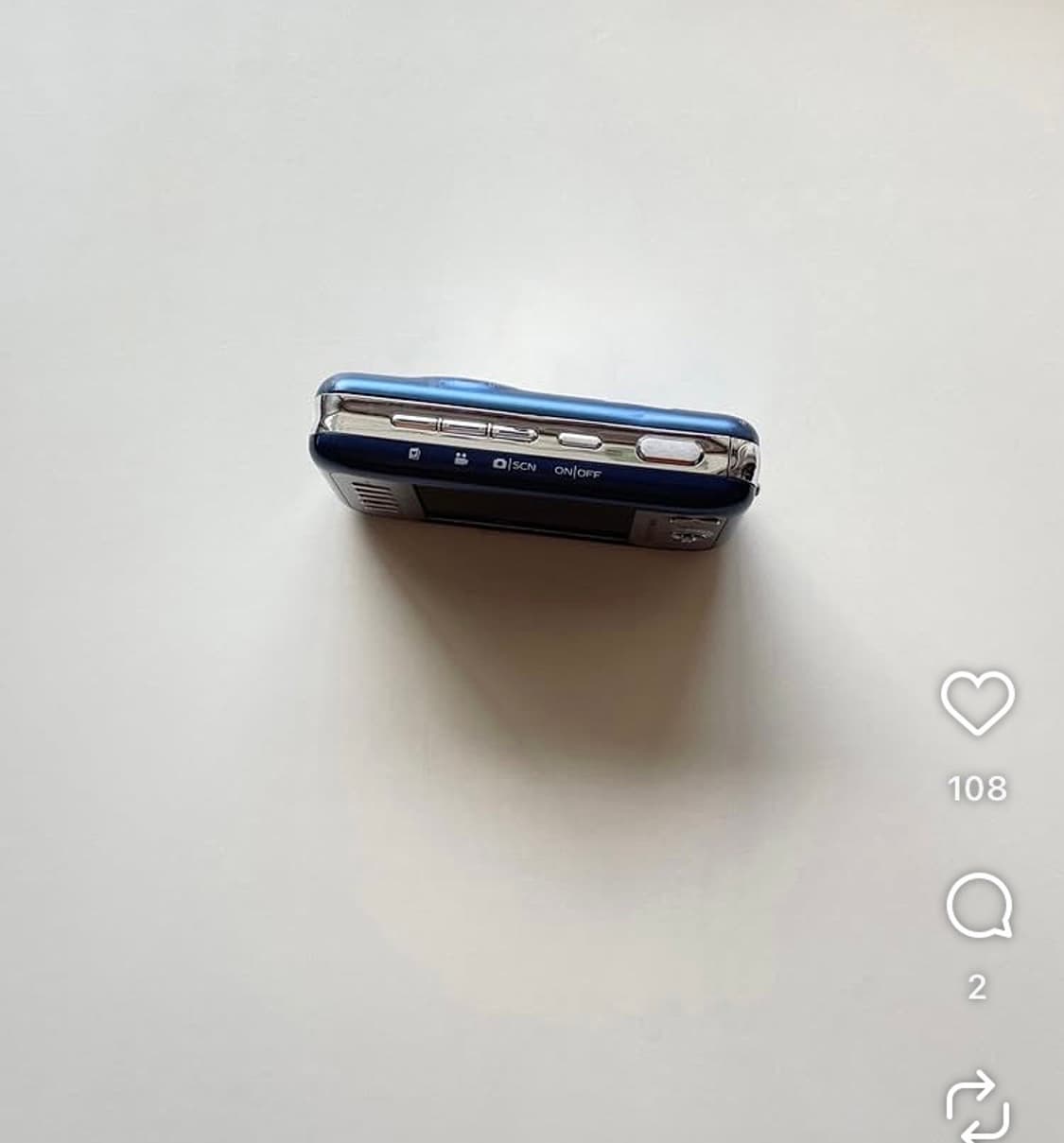Viewport: 1064px width, 1143px height.
Task: Select the video camcorder icon on the camera top
Action: coord(461,459)
